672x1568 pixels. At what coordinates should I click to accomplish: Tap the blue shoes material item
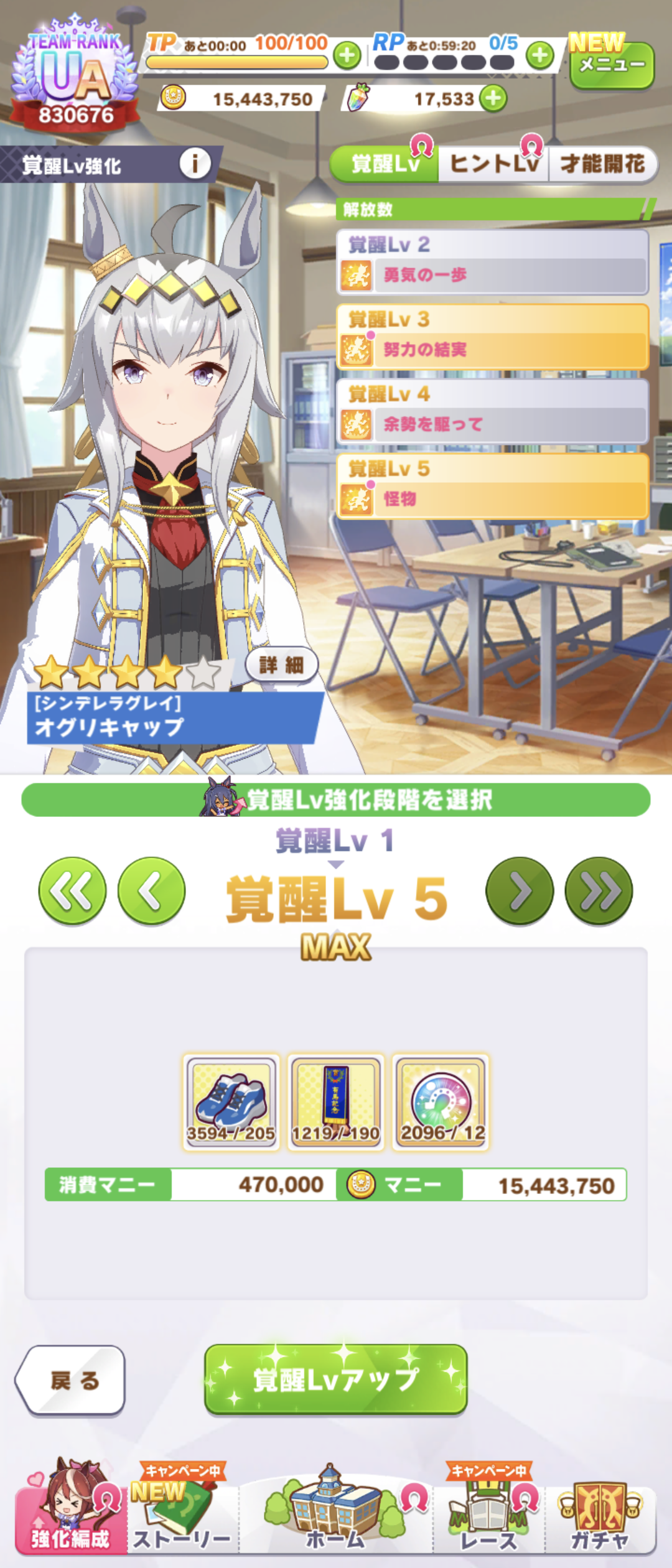[231, 1101]
